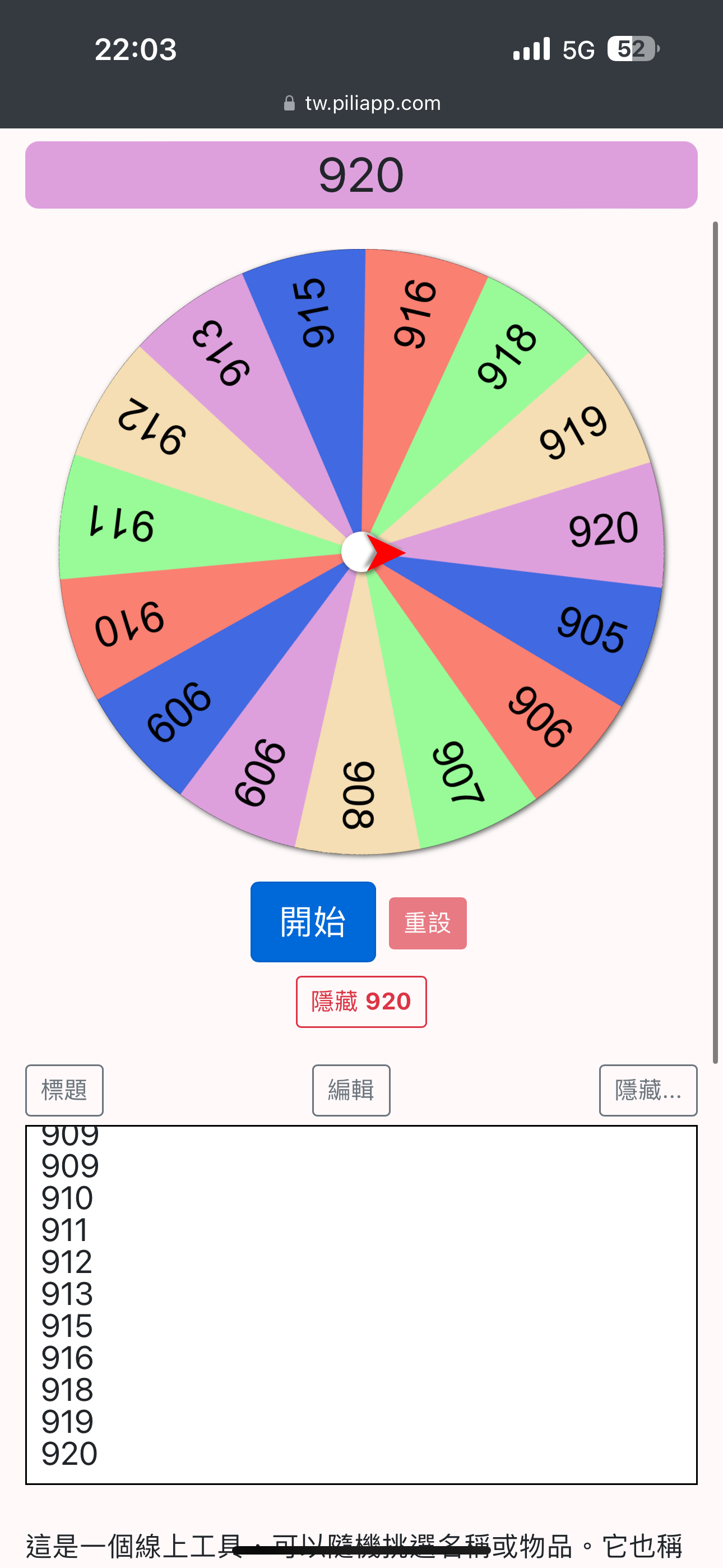Tap the tw.piliapp.com address bar
The image size is (723, 1568).
362,103
